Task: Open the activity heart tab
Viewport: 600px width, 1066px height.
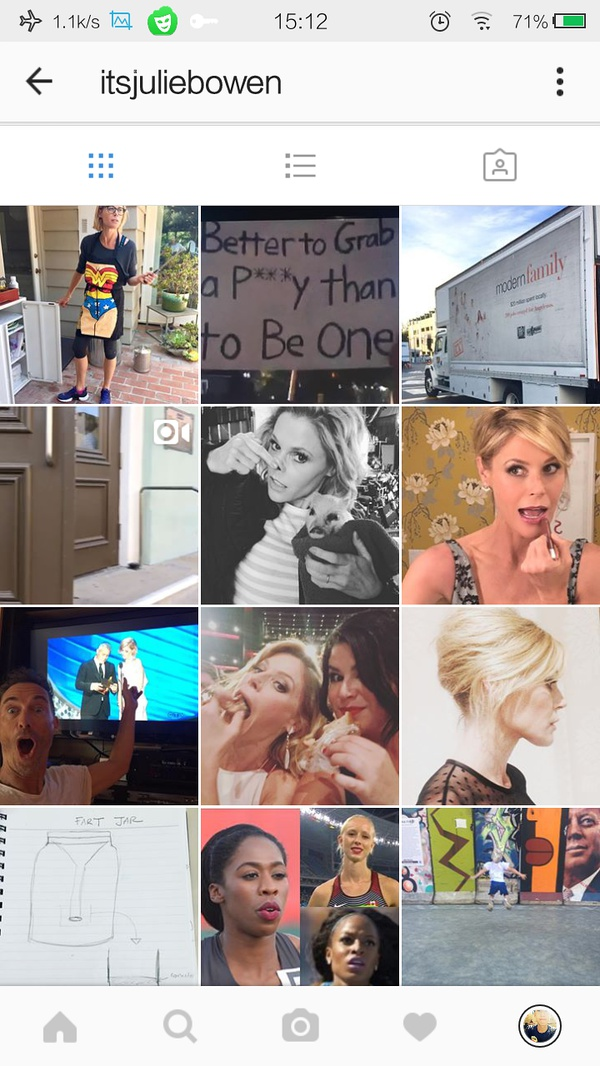Action: point(420,1026)
